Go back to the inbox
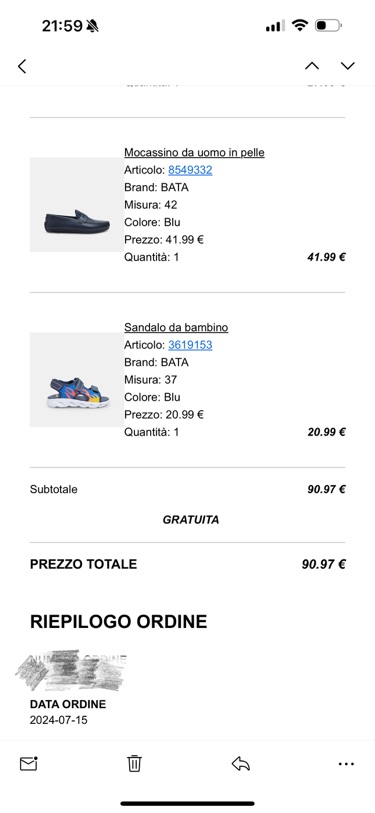The height and width of the screenshot is (813, 375). pos(22,66)
